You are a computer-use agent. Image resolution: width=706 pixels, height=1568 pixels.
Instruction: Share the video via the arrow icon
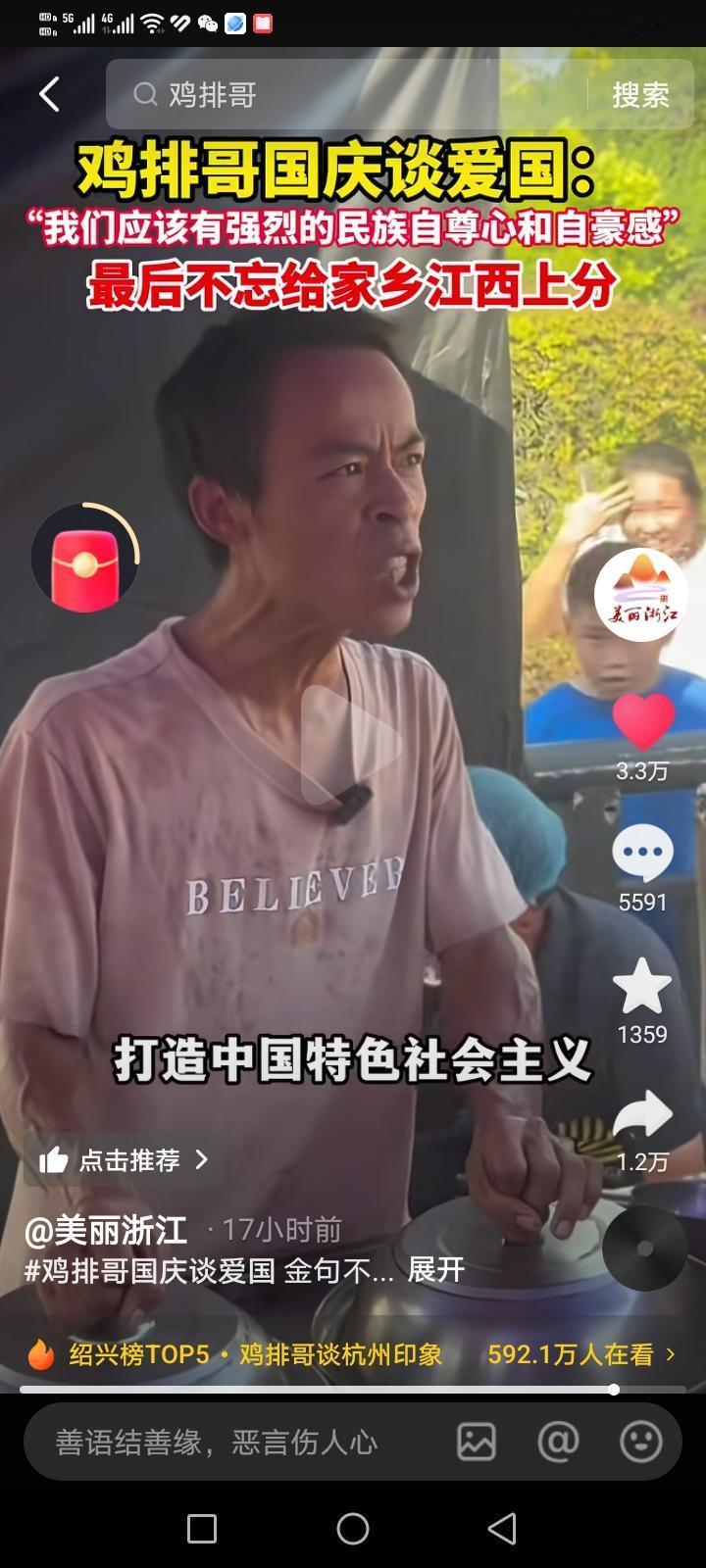tap(643, 1114)
